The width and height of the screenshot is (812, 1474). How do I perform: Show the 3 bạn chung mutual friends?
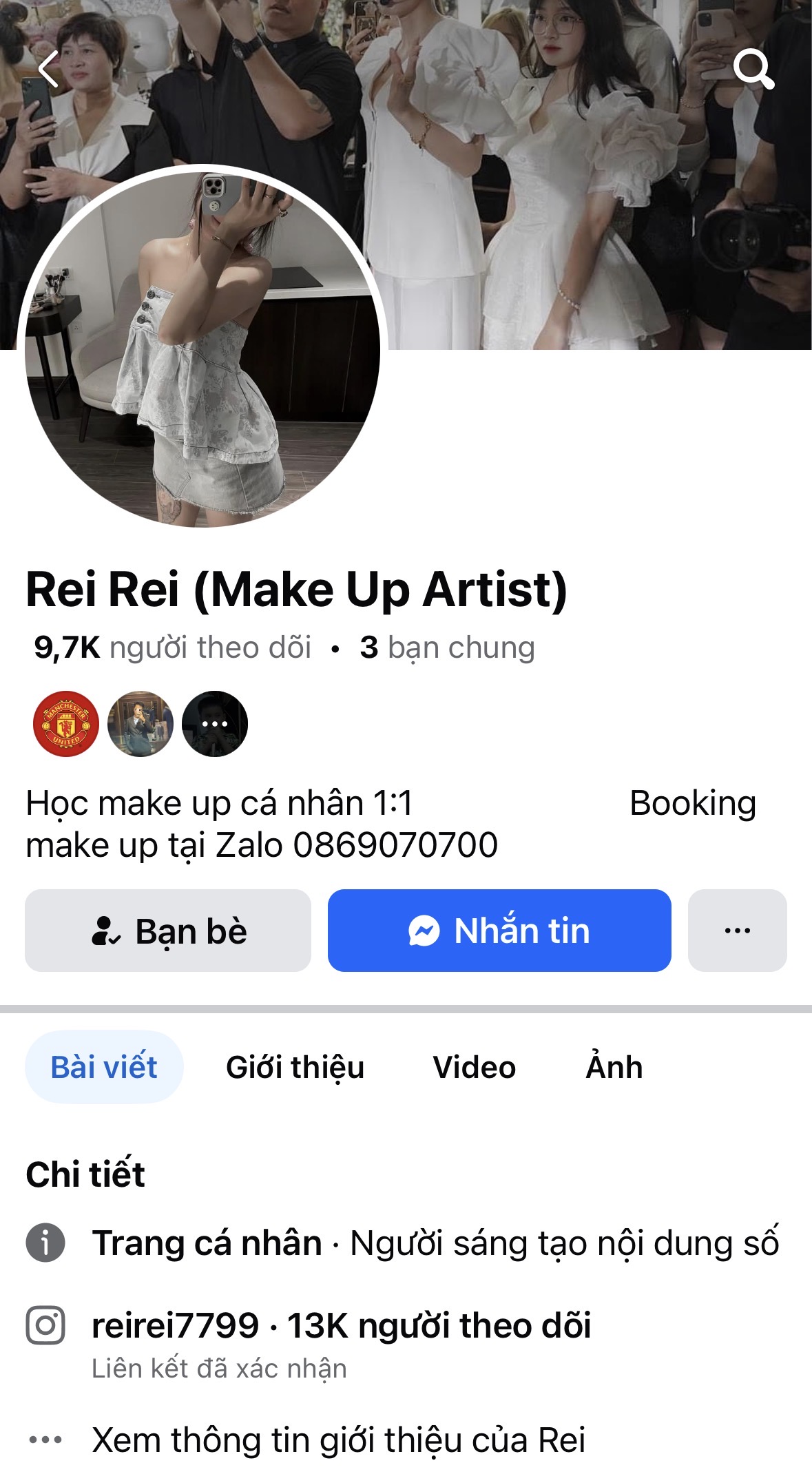point(447,647)
